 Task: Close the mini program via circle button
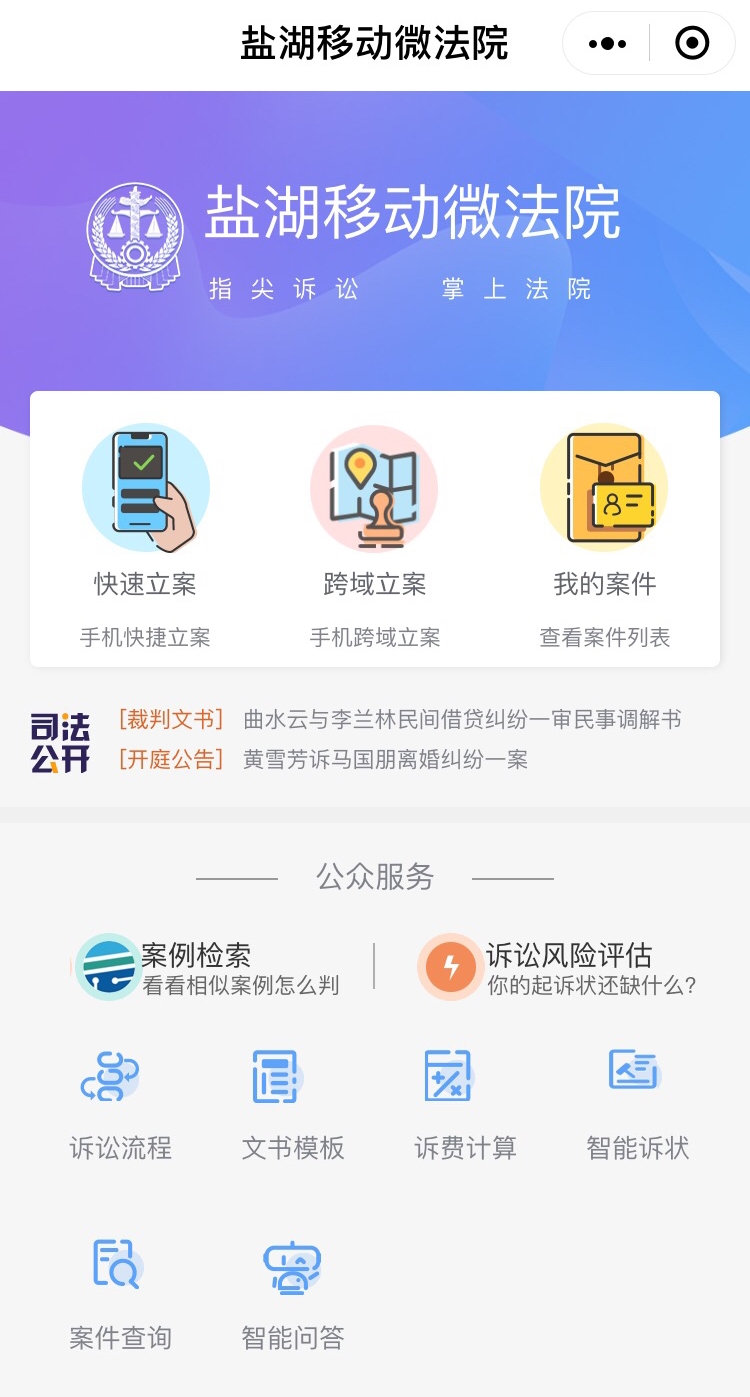click(692, 44)
